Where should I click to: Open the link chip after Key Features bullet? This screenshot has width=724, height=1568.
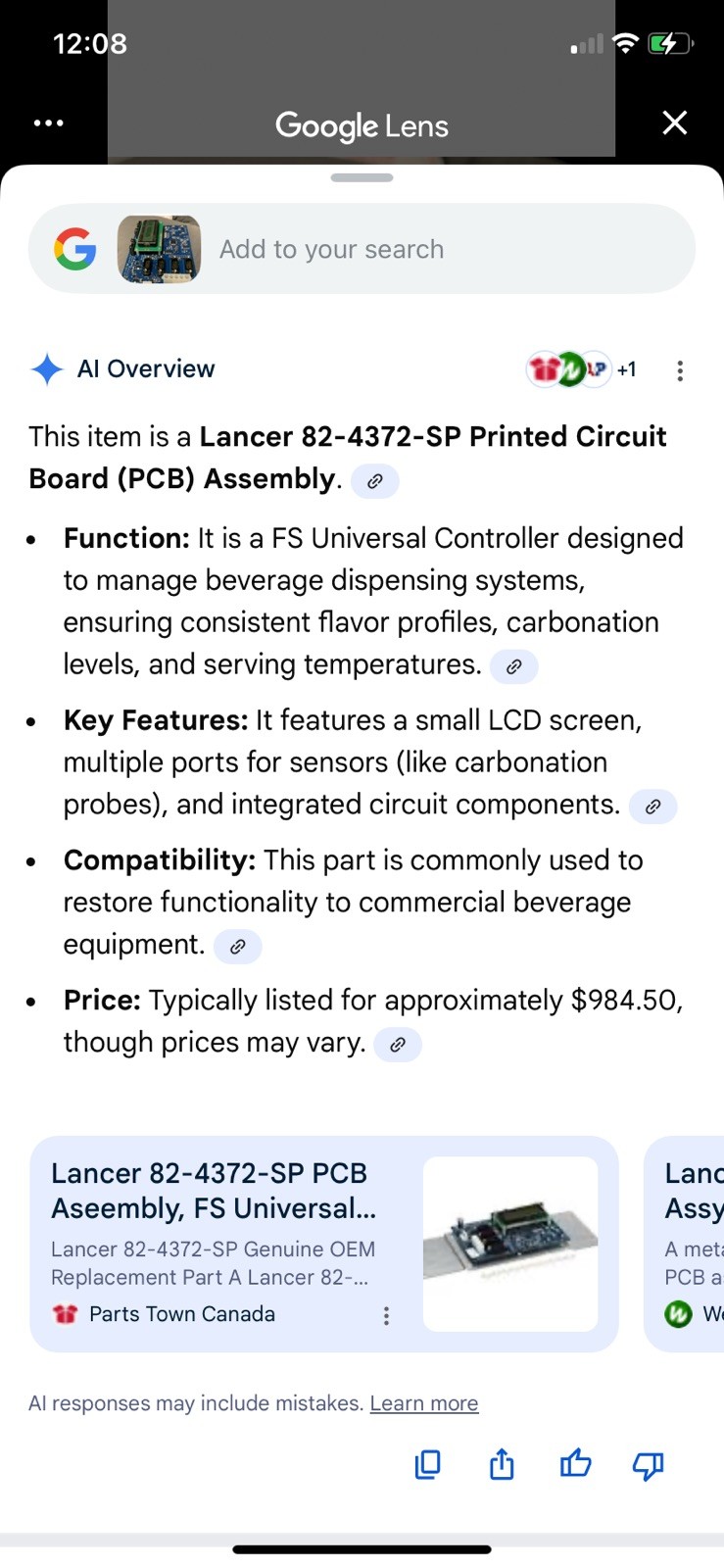pyautogui.click(x=652, y=807)
